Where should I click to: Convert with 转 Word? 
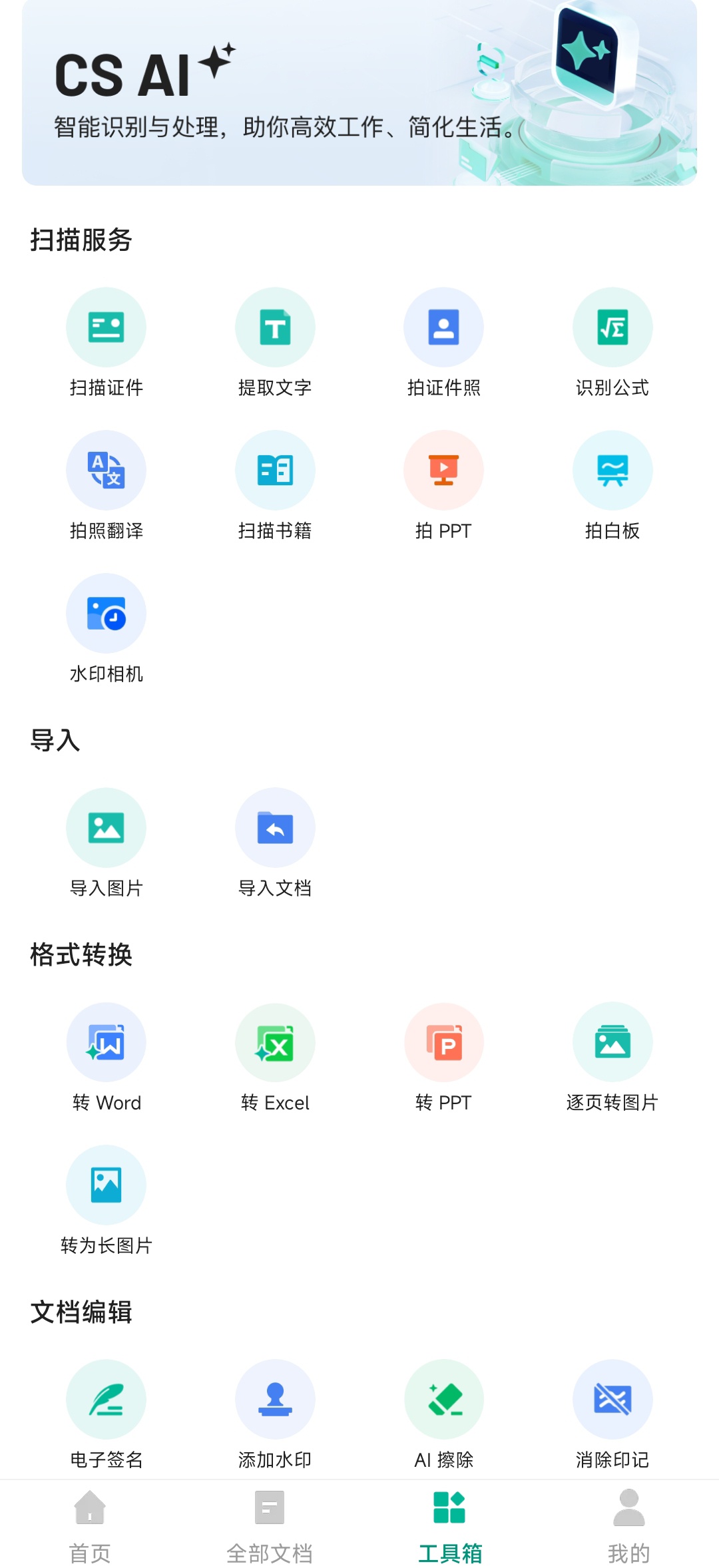[x=106, y=1043]
